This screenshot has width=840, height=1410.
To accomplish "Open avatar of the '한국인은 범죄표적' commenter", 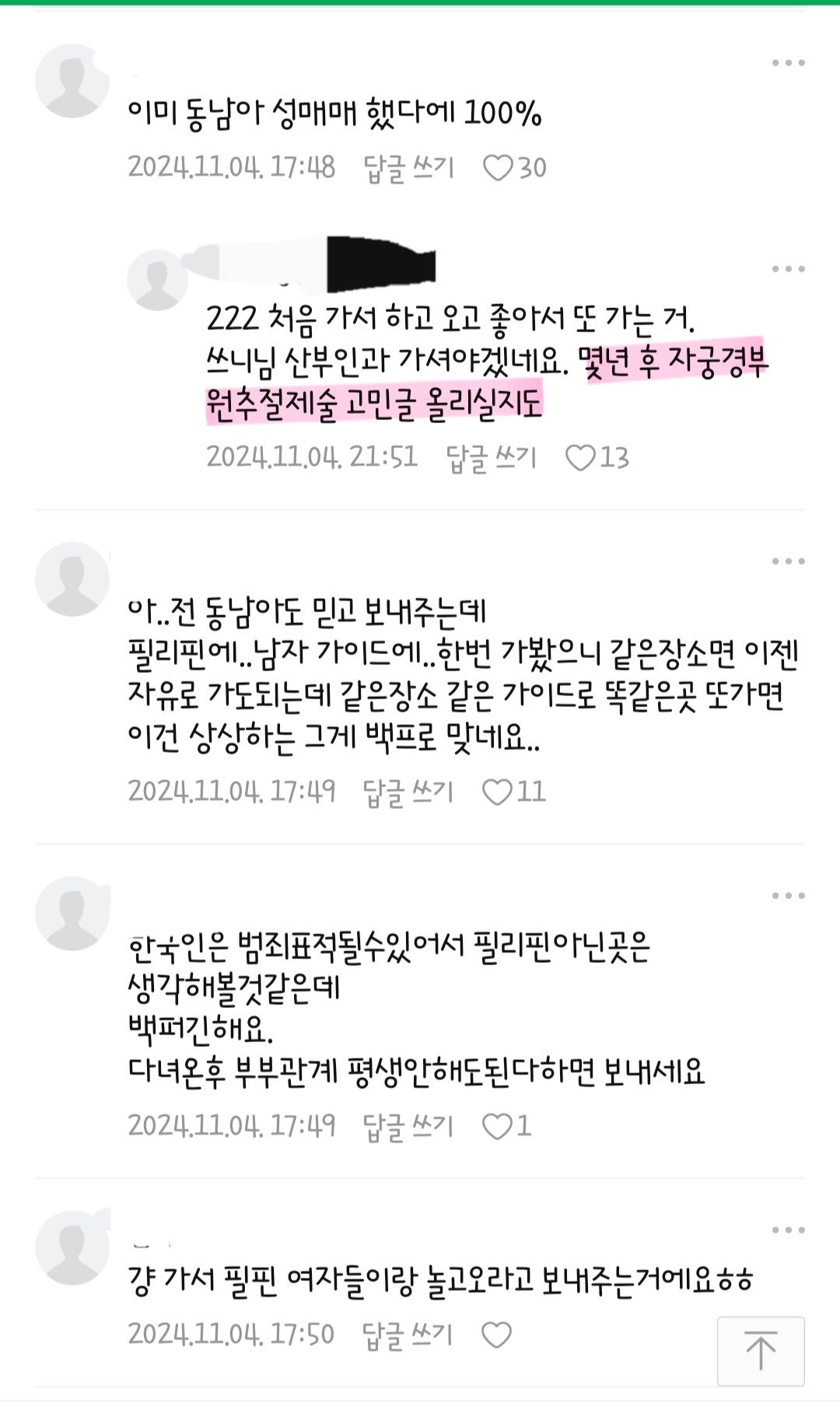I will point(72,914).
